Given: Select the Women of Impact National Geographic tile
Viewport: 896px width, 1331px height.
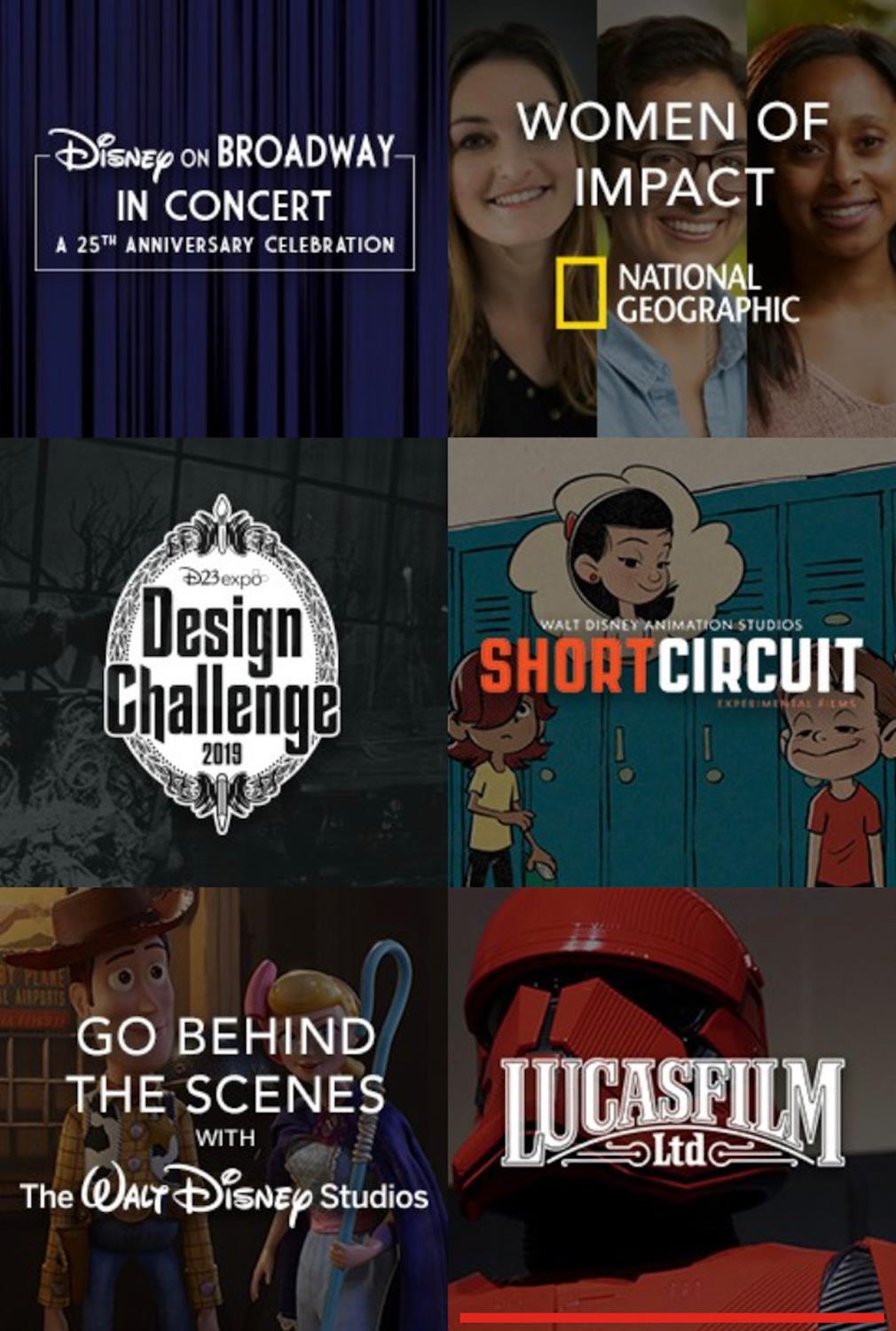Looking at the screenshot, I should click(672, 217).
